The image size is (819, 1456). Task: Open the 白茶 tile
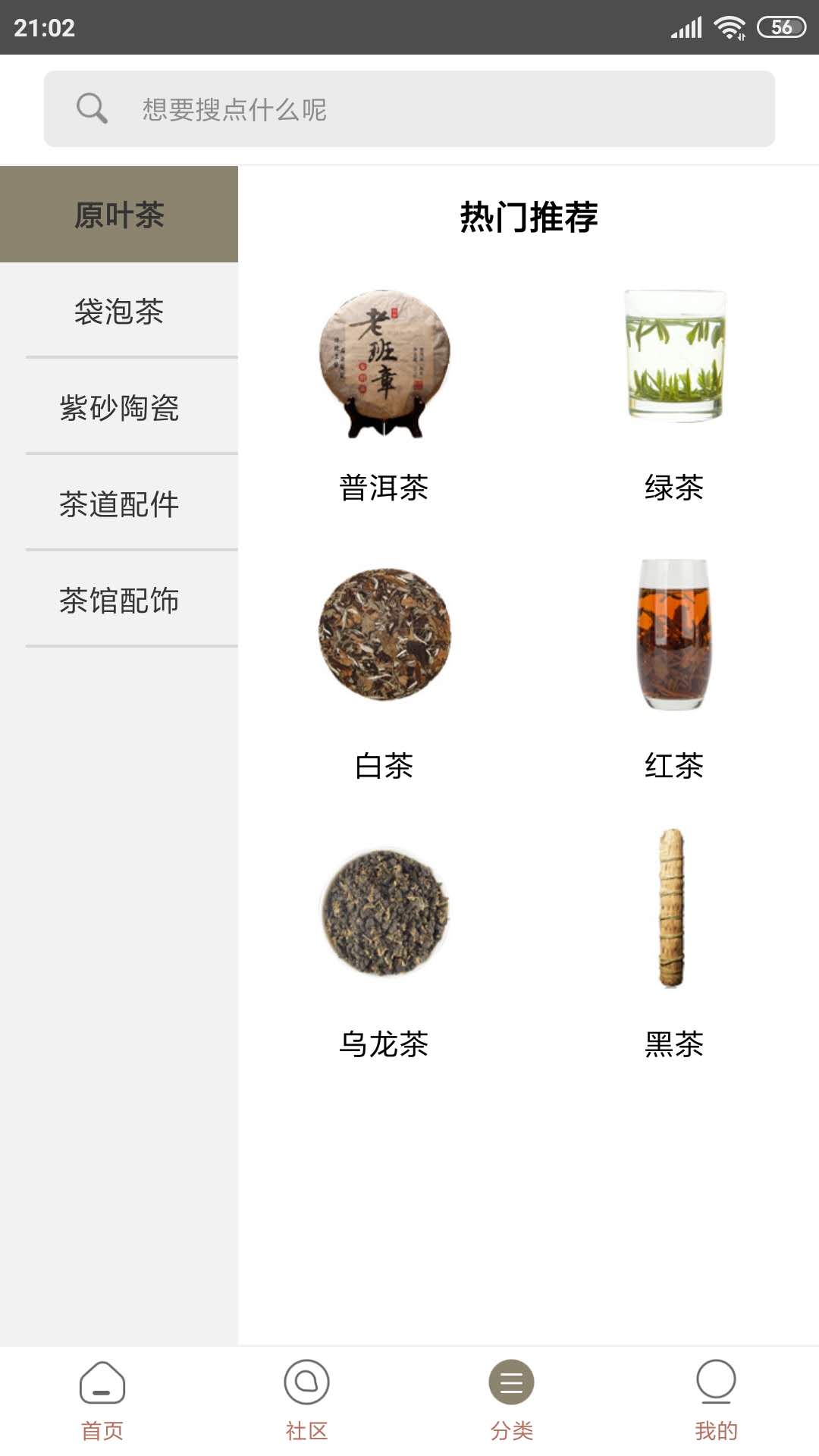point(384,671)
